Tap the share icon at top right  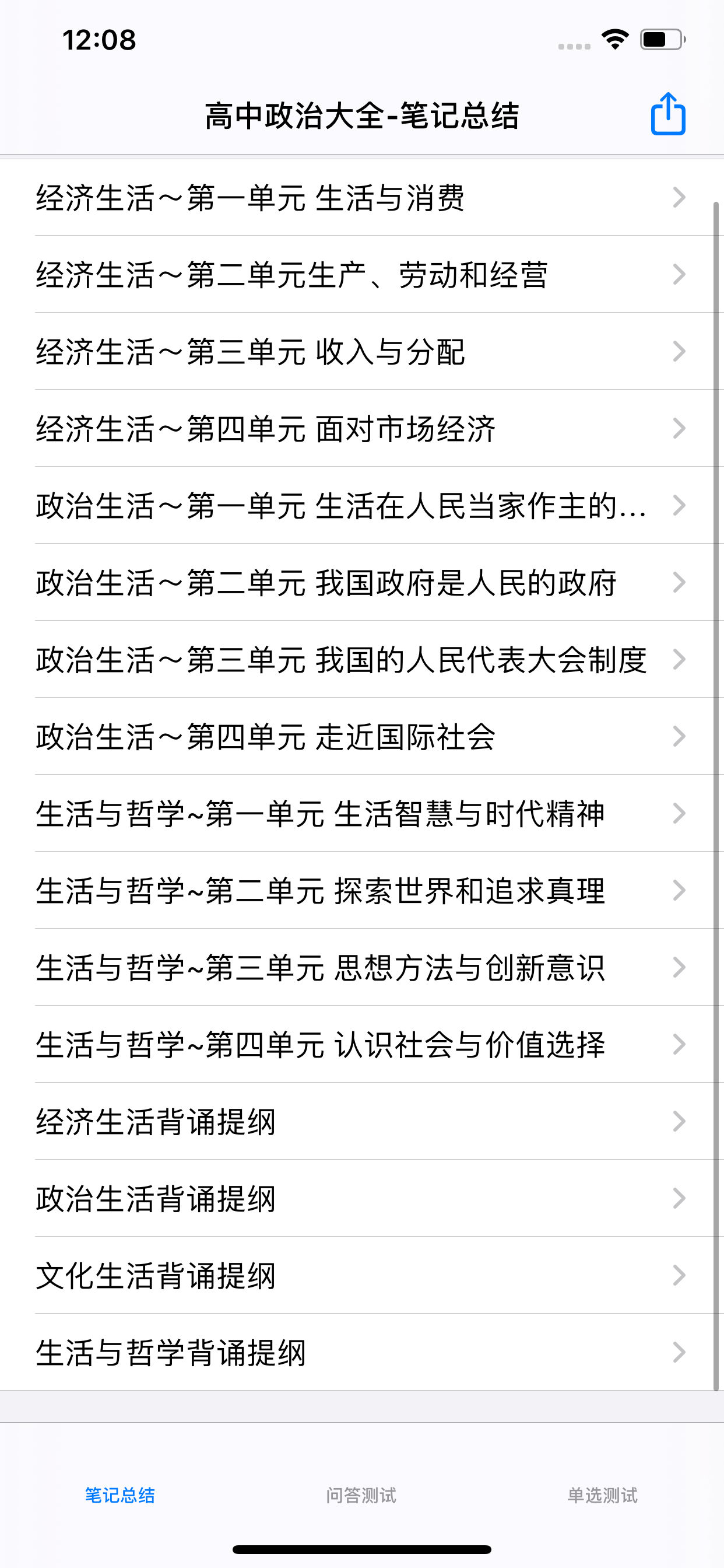click(x=667, y=113)
